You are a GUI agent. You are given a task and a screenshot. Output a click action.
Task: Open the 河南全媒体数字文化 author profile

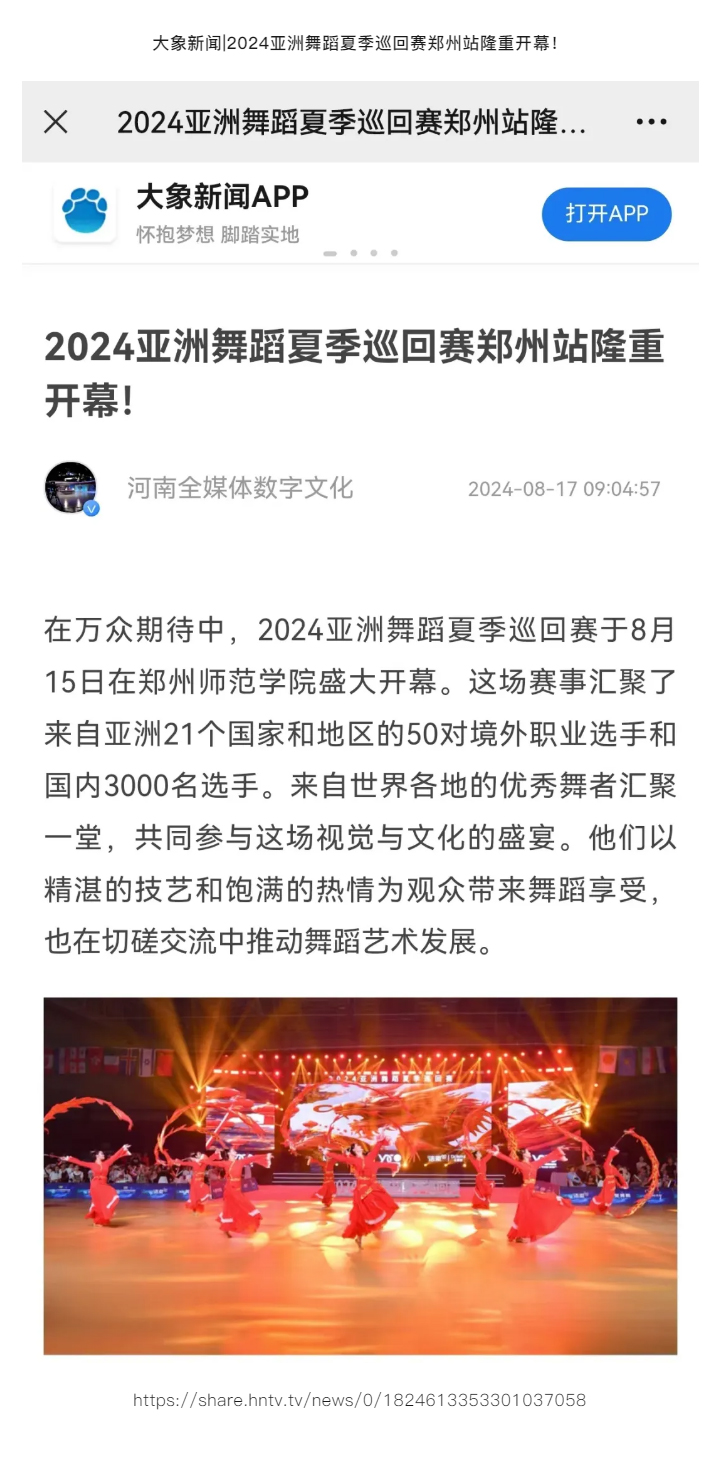[x=239, y=488]
